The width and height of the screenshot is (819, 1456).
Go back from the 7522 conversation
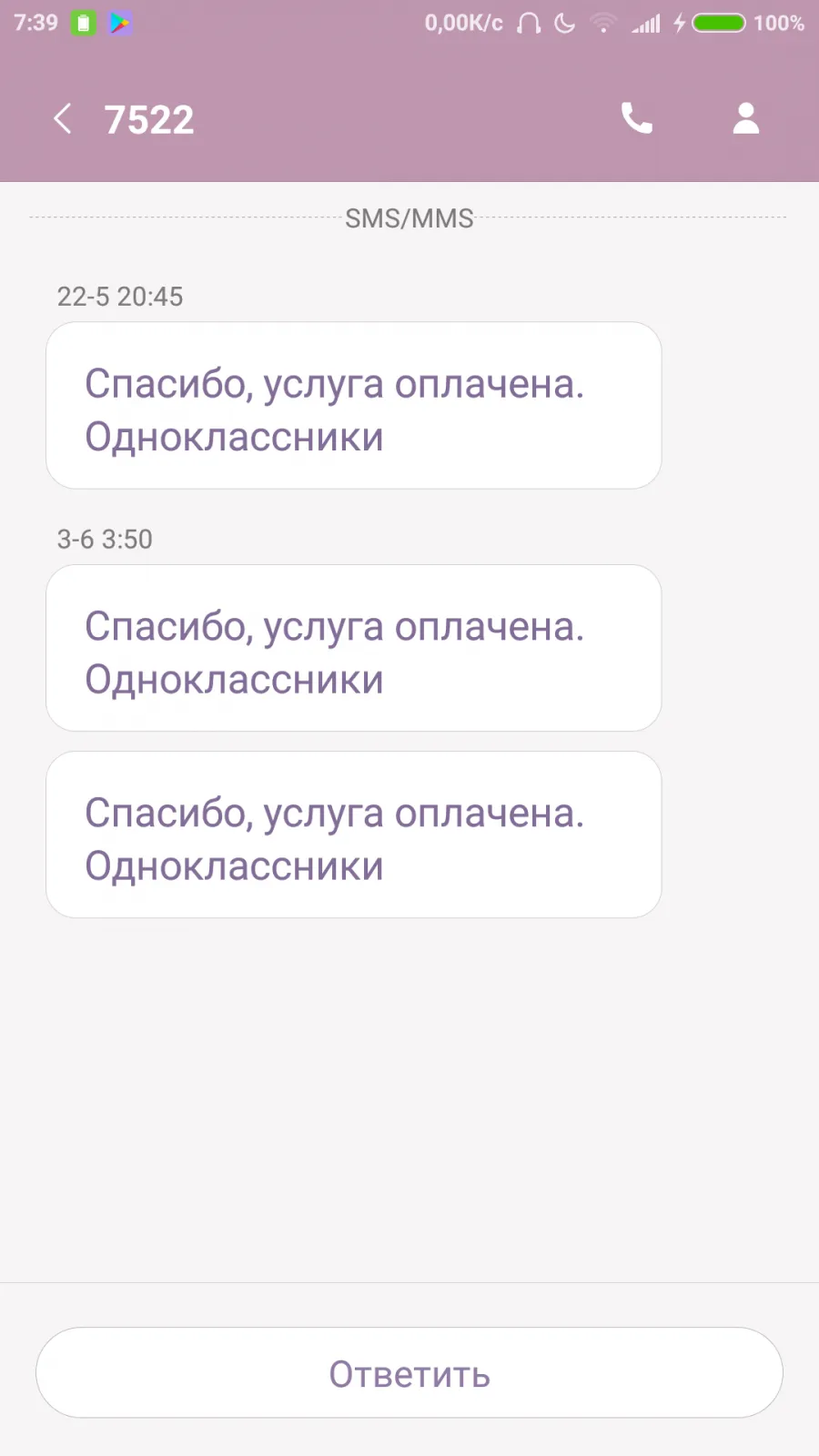point(62,118)
